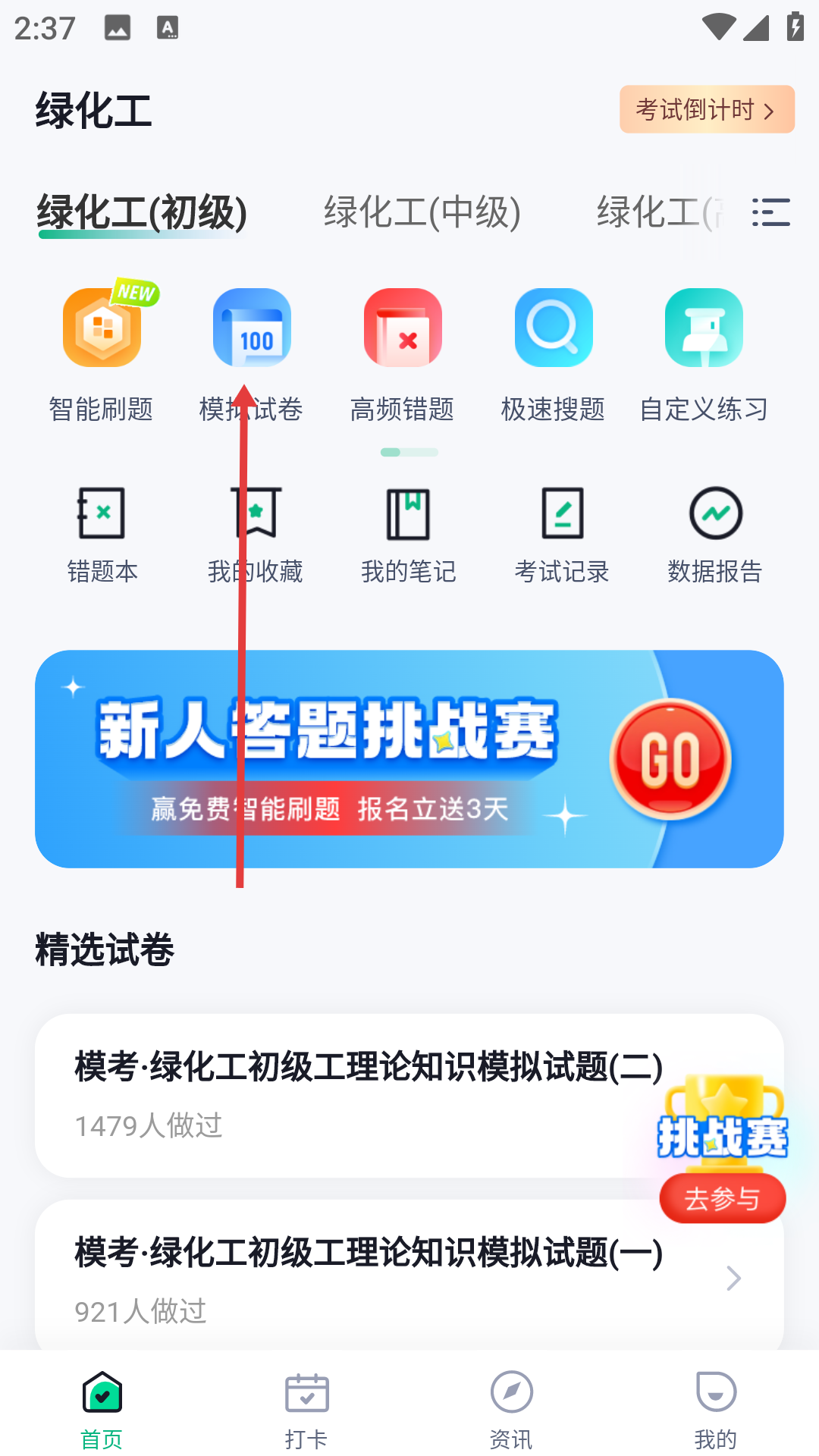
Task: Switch to the 绿化工(中级) tab
Action: (x=422, y=212)
